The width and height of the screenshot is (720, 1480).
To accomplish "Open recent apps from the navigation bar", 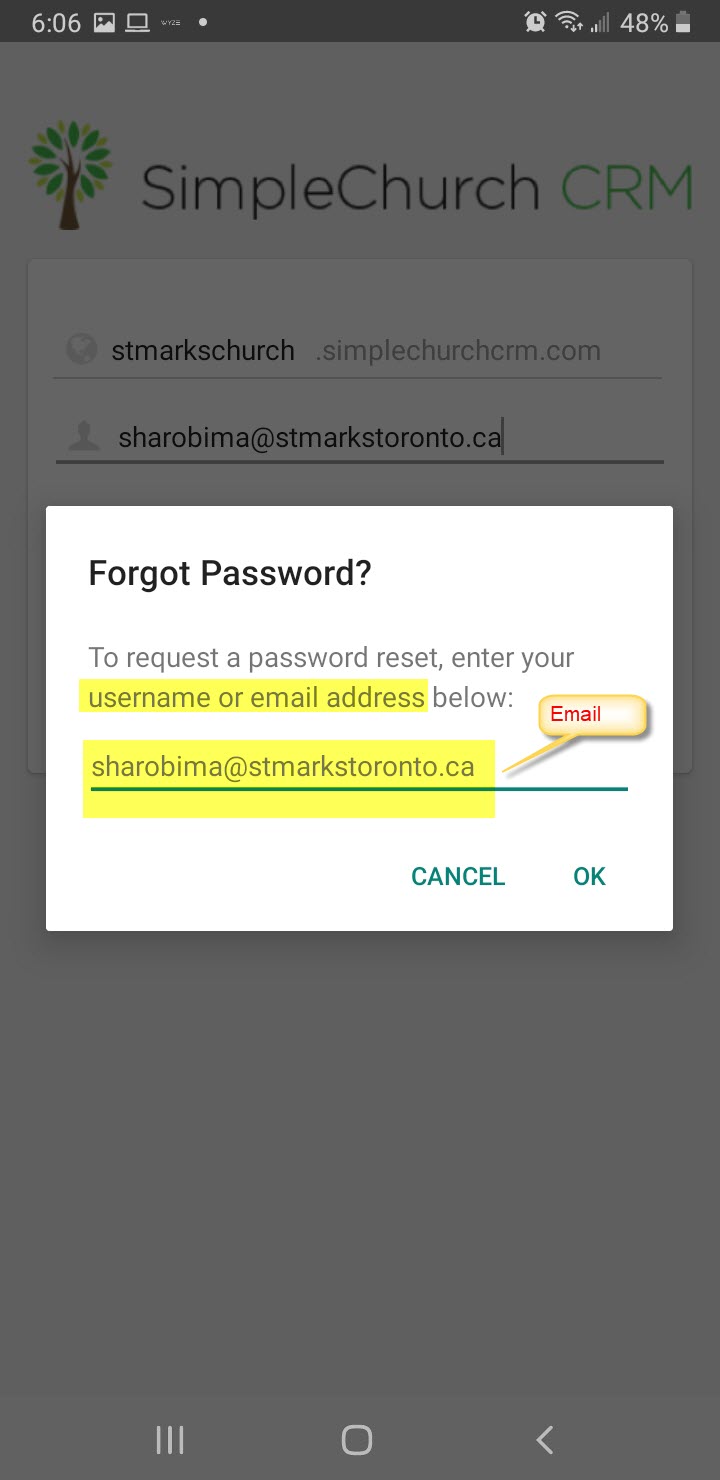I will [x=171, y=1440].
